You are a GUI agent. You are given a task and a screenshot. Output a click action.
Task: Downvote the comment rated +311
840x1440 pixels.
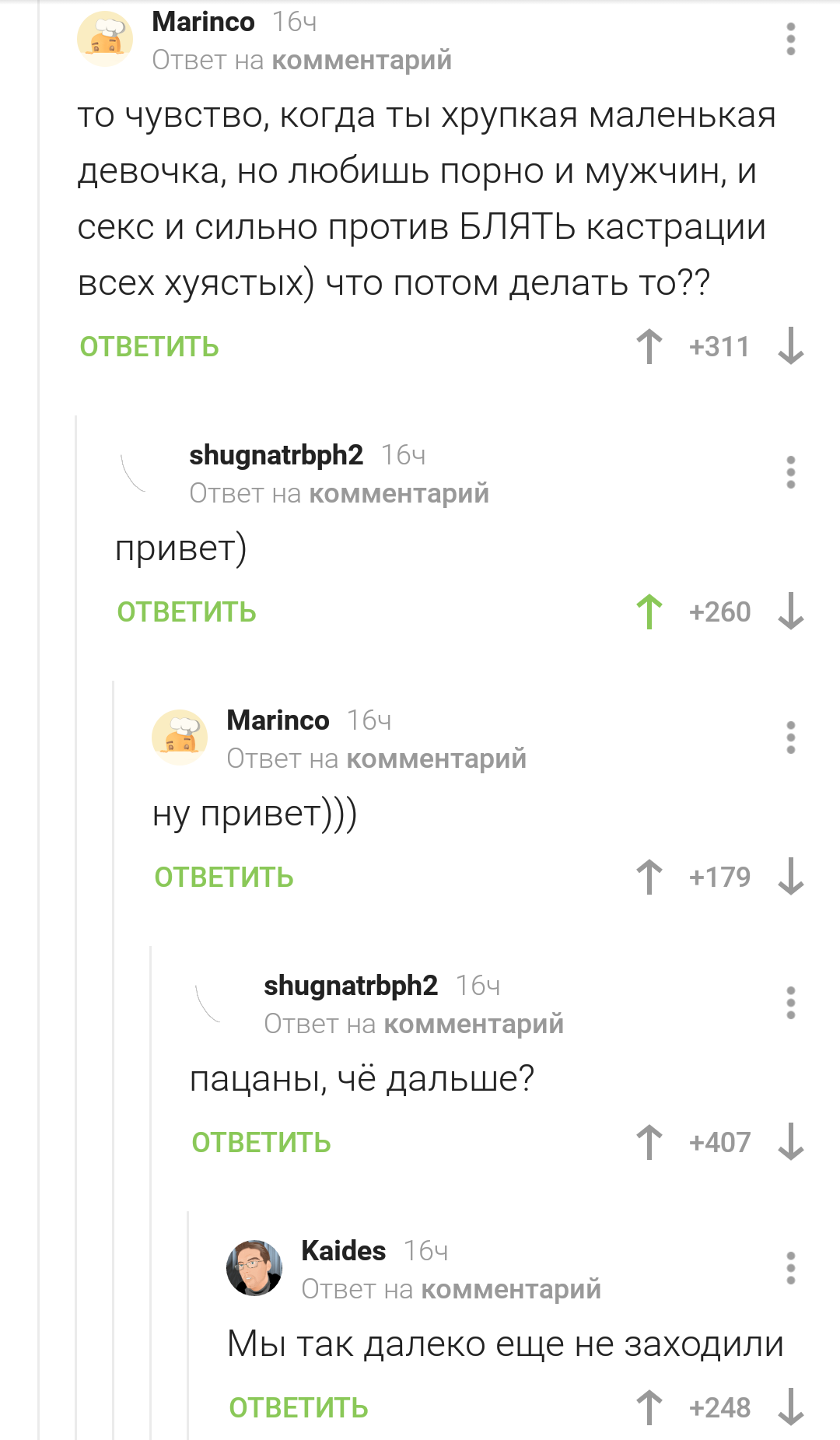point(790,346)
